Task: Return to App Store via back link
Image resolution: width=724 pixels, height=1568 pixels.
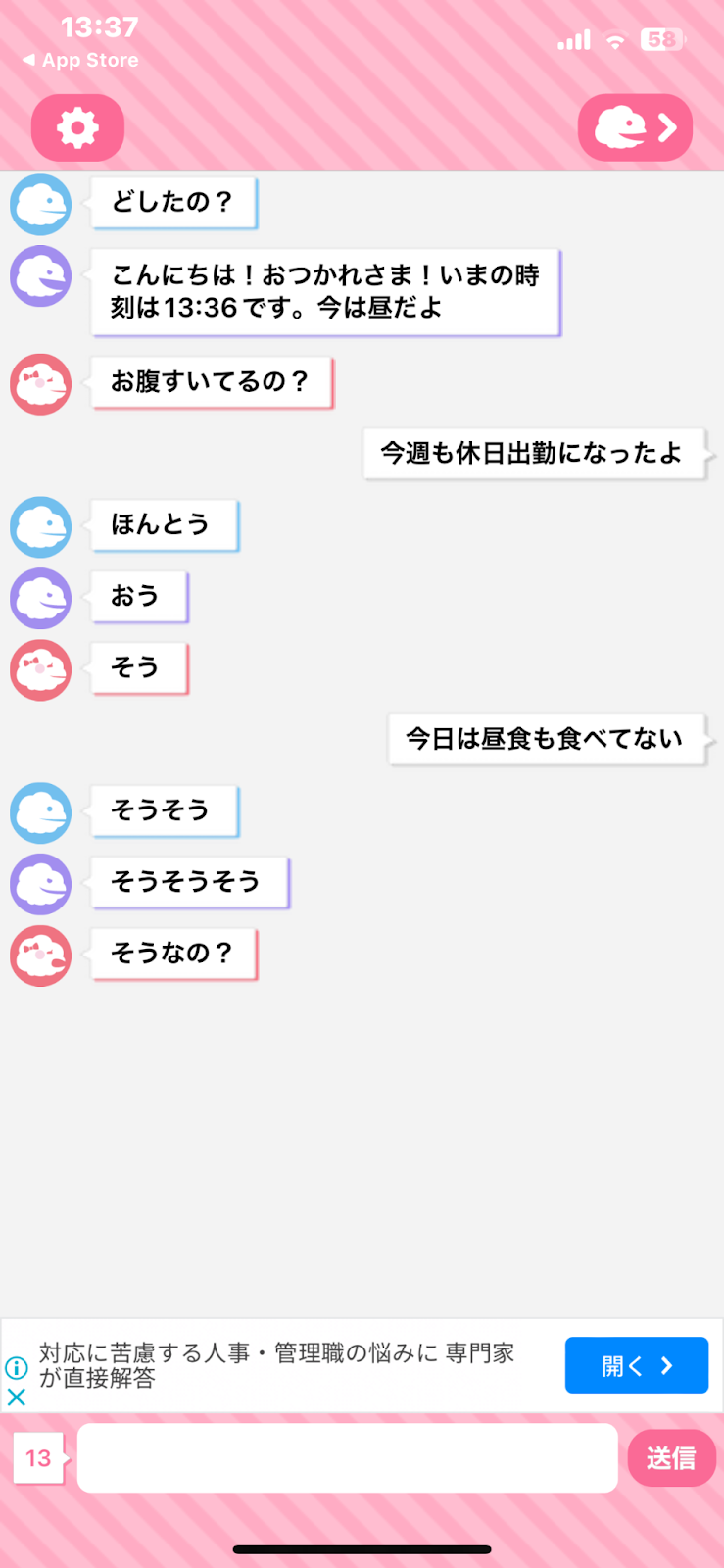Action: [x=80, y=60]
